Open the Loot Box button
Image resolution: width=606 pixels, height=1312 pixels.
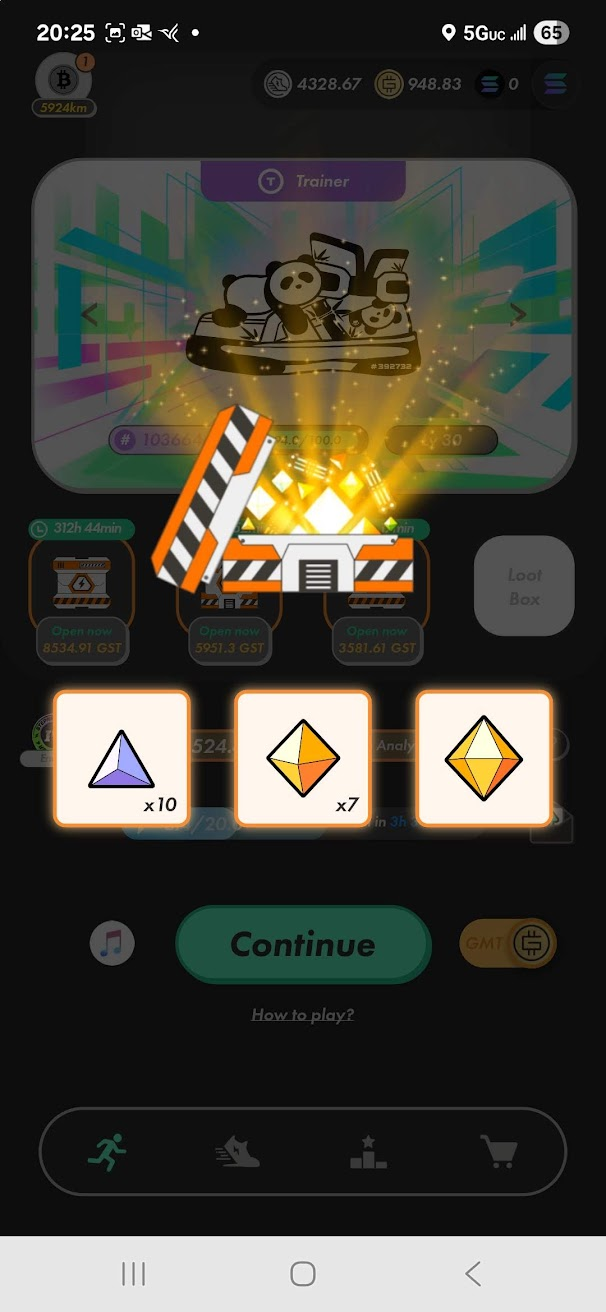(524, 587)
